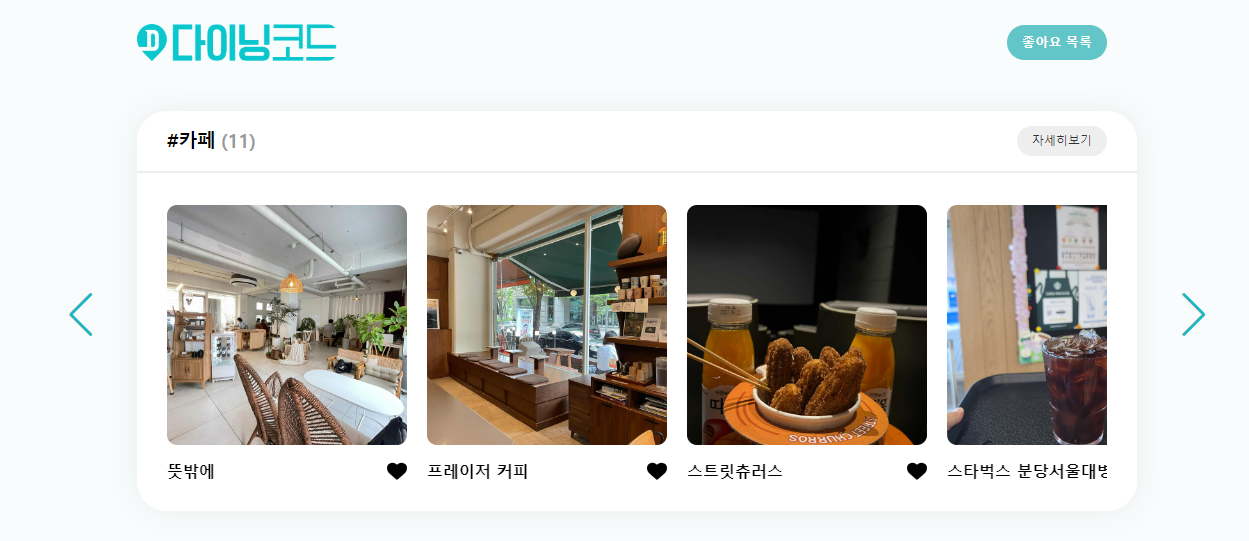Go to the 다이닝코드 home logo

pyautogui.click(x=236, y=43)
